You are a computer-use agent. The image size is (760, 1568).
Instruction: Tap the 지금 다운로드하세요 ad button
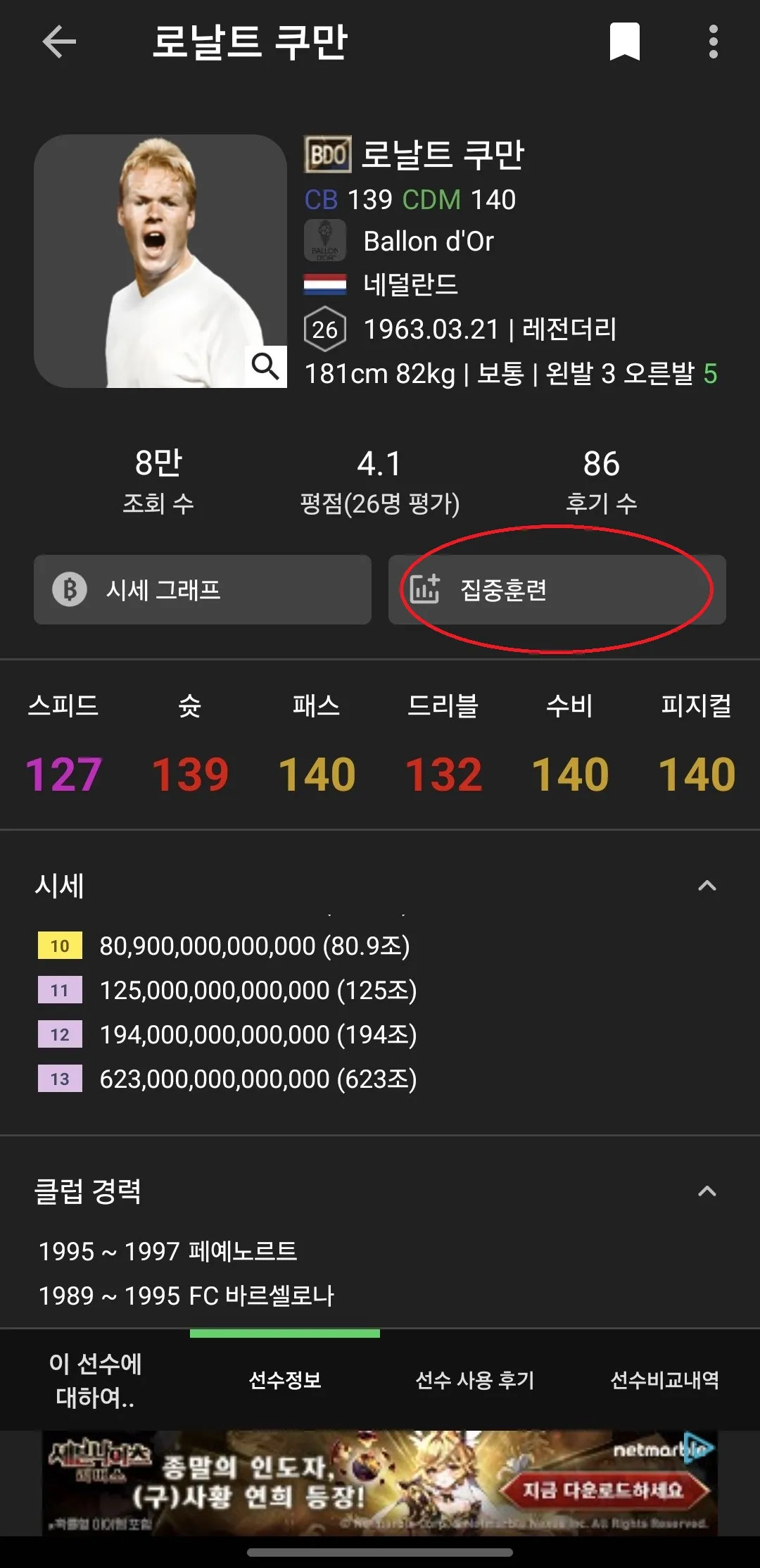tap(602, 1490)
